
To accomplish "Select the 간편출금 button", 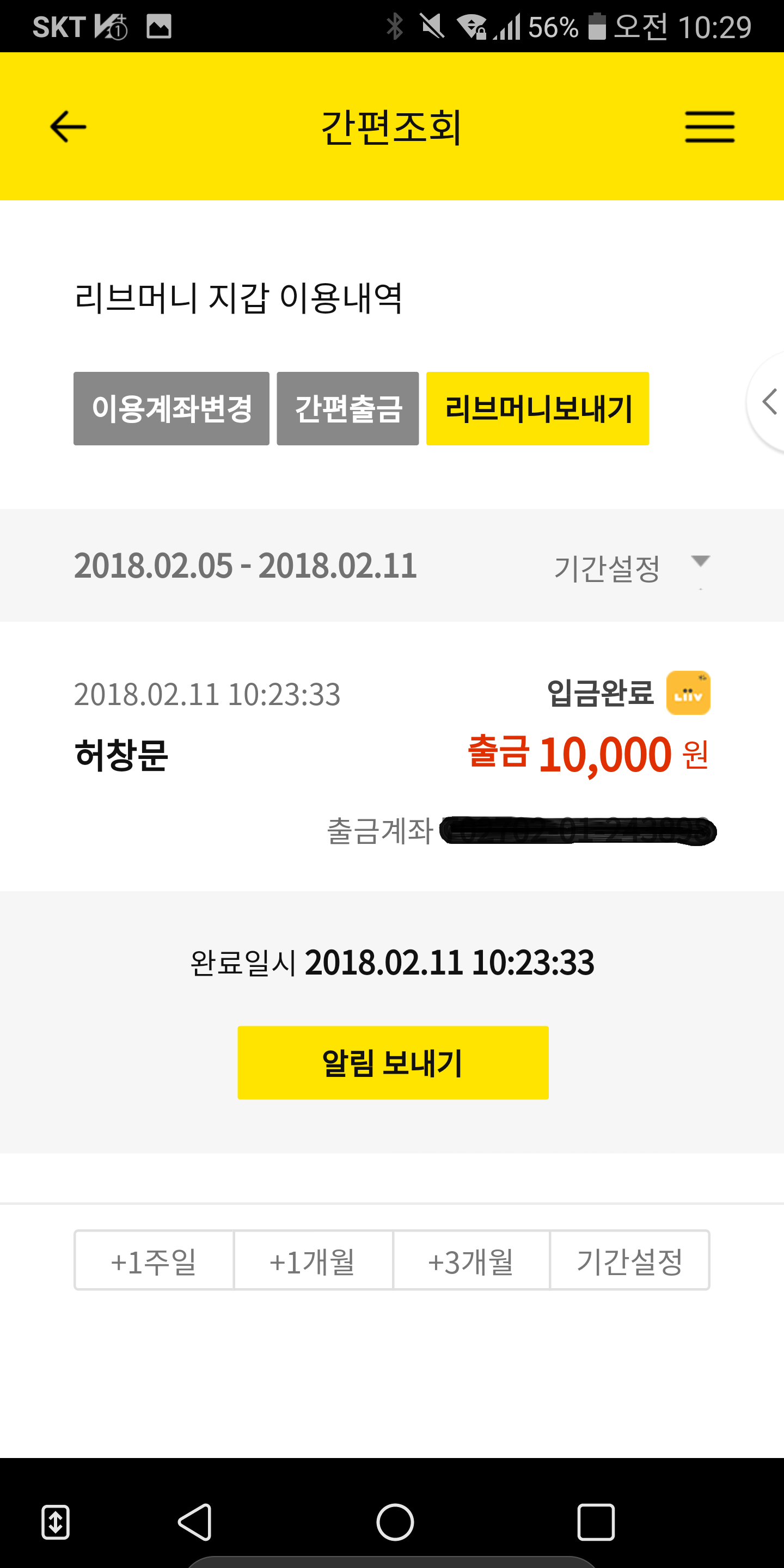I will pyautogui.click(x=347, y=408).
